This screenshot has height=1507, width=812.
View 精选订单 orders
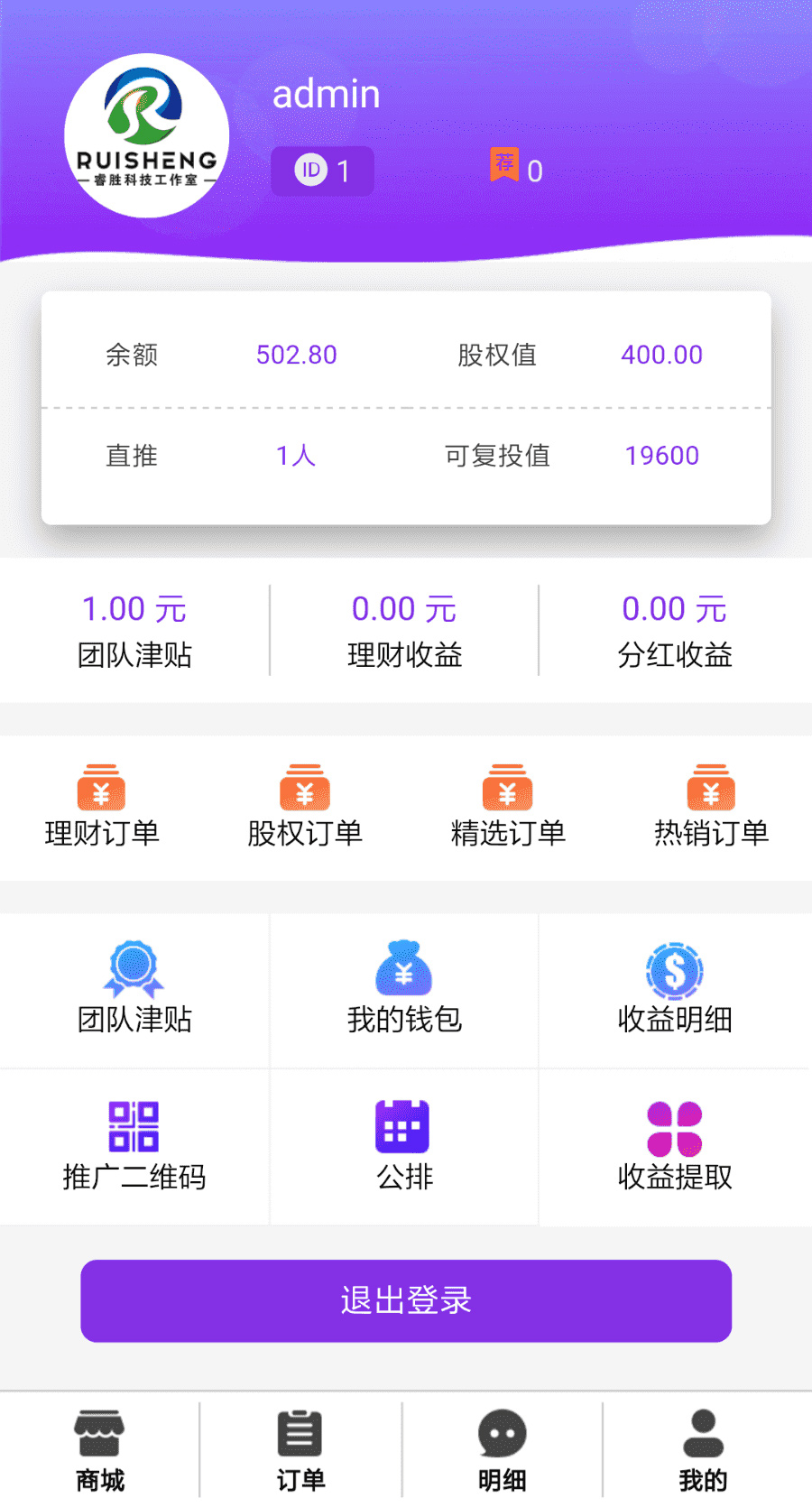click(x=508, y=806)
